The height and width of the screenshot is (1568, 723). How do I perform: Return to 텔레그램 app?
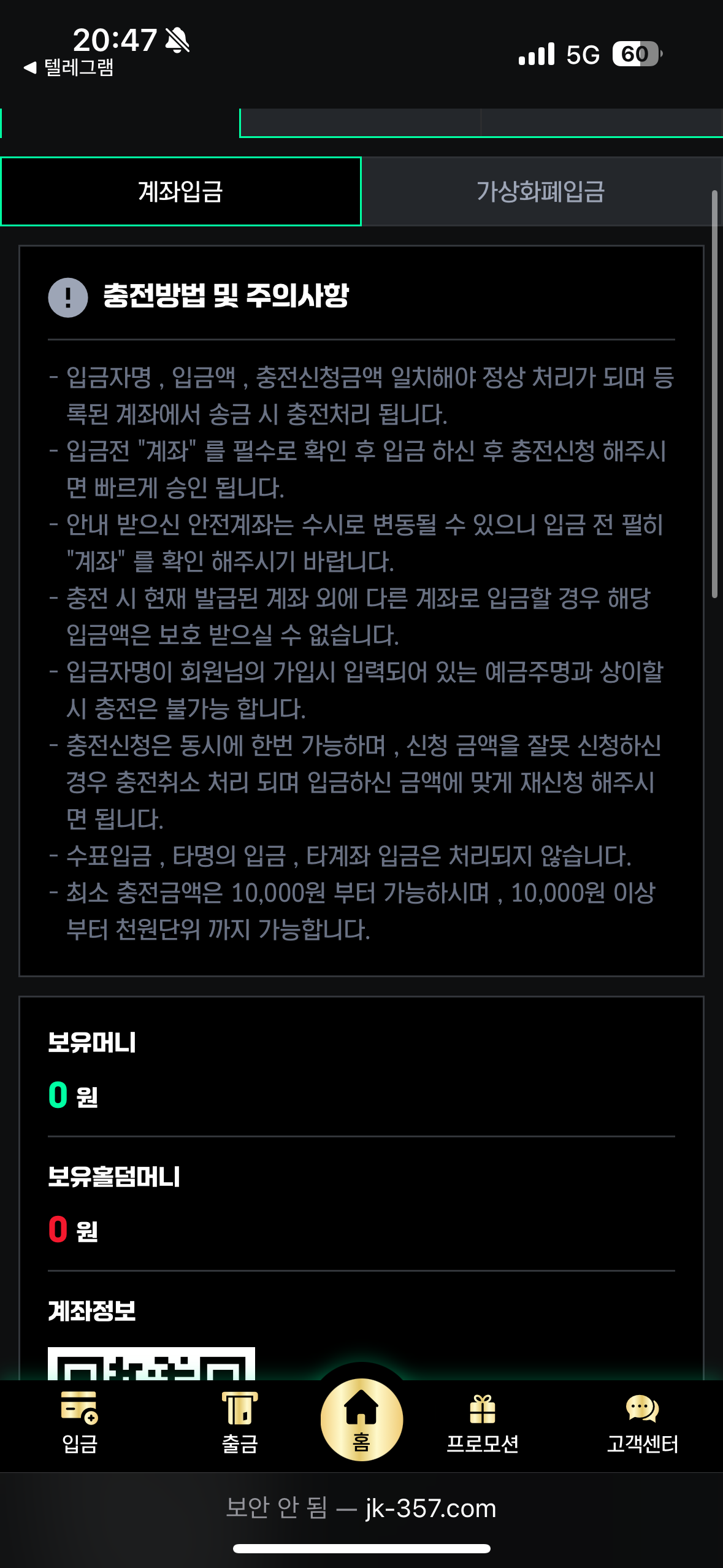69,67
